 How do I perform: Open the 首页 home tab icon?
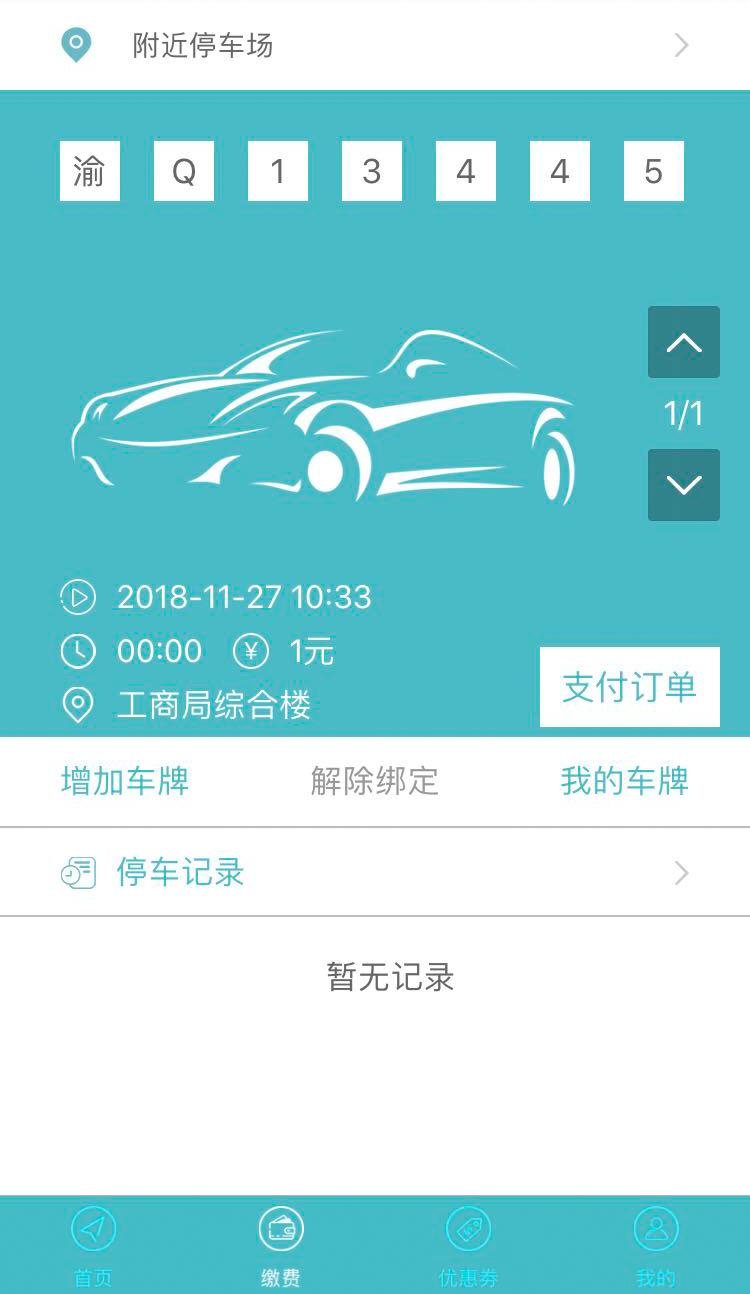click(x=93, y=1228)
